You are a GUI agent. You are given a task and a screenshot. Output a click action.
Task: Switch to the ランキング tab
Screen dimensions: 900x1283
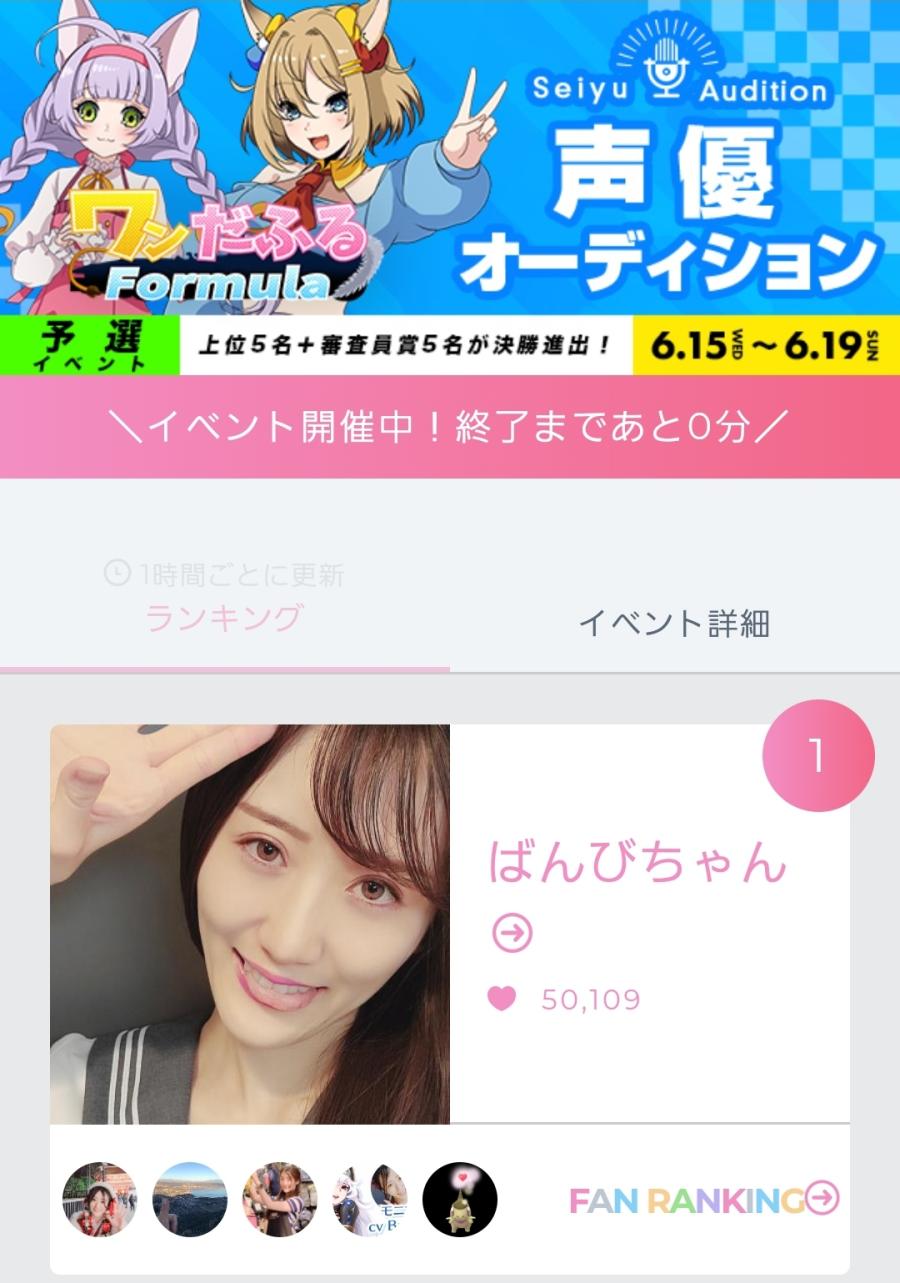[224, 619]
